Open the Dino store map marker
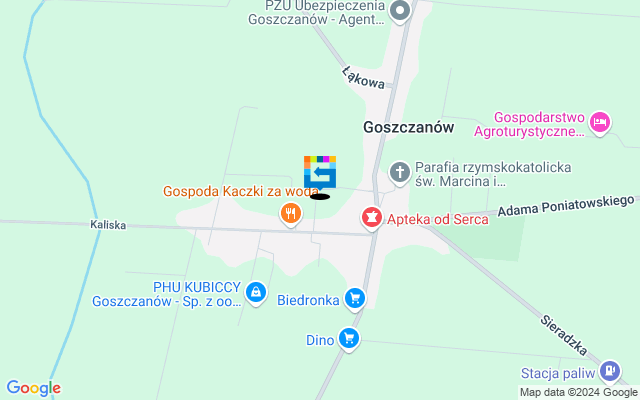This screenshot has height=400, width=640. point(348,338)
